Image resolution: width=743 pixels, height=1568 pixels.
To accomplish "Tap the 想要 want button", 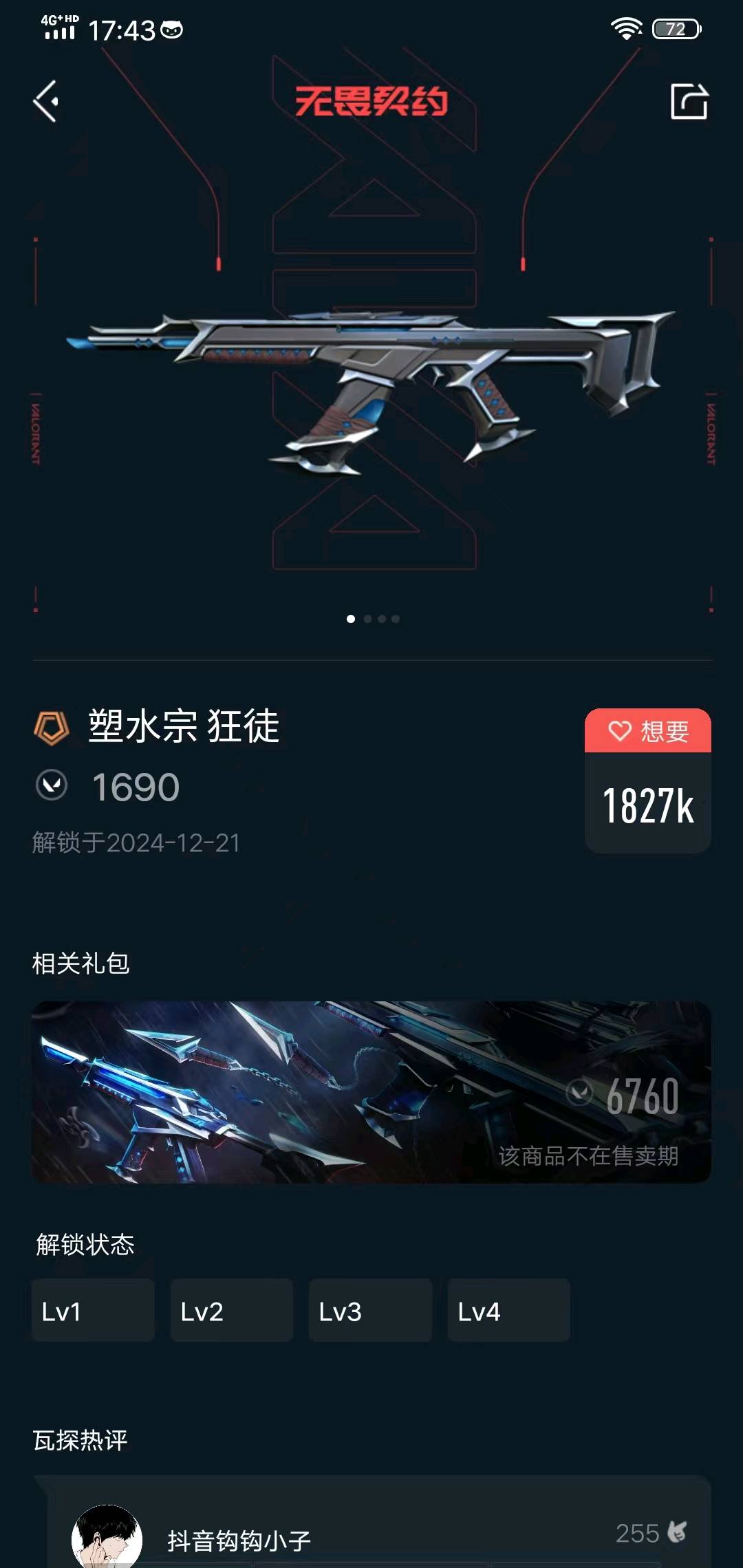I will tap(648, 731).
